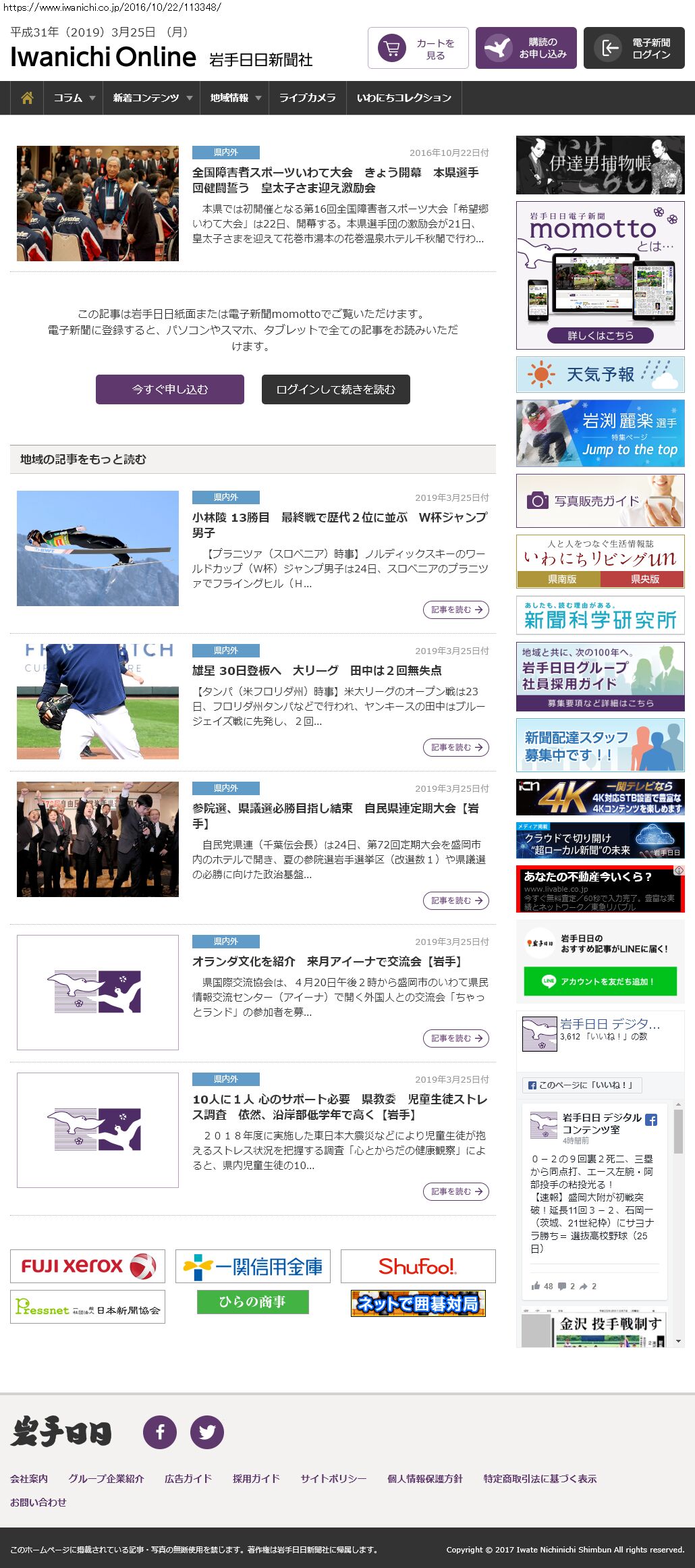Open the Facebook icon in the footer
This screenshot has height=1568, width=695.
click(x=160, y=1432)
